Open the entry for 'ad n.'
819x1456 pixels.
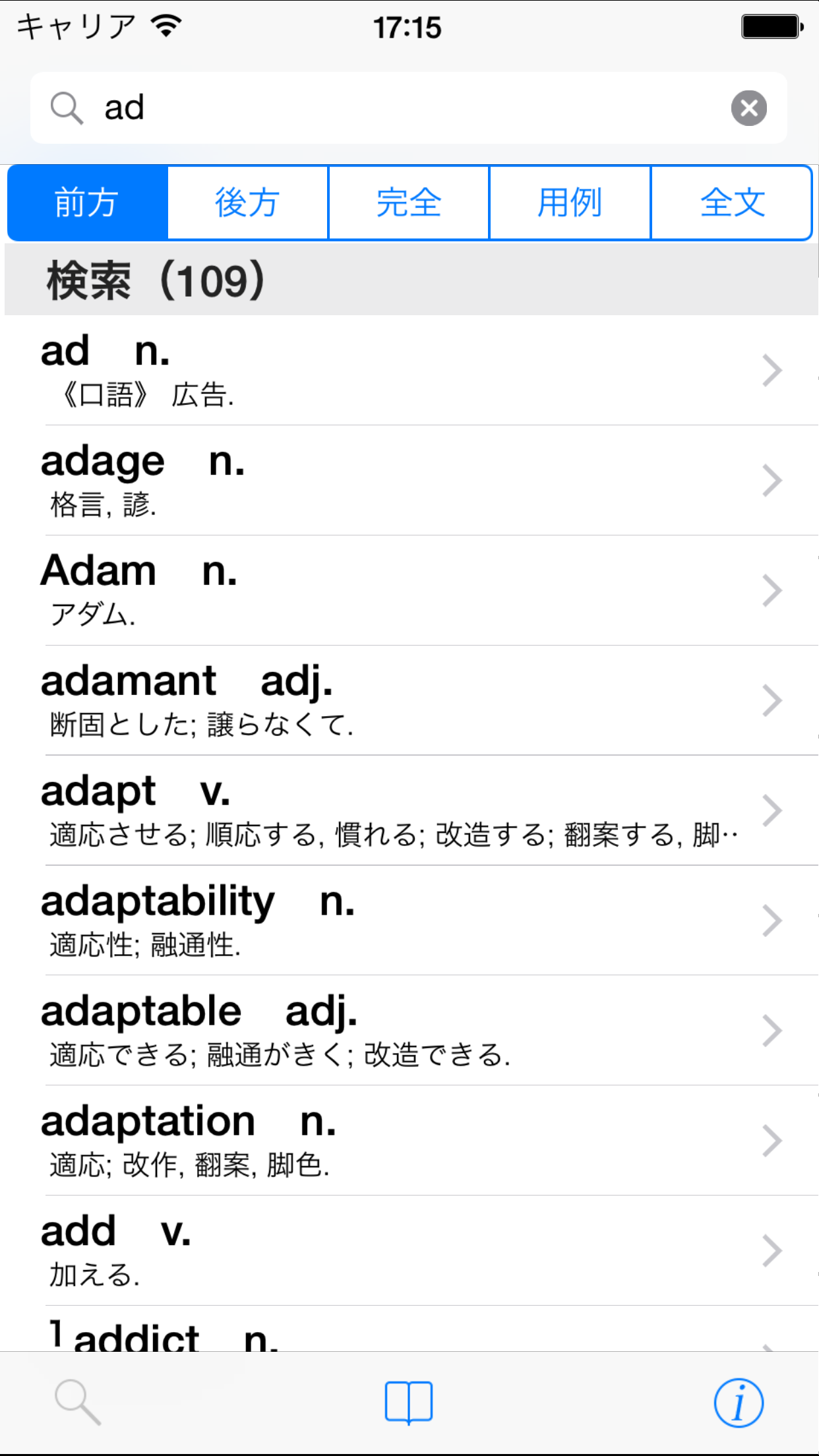coord(396,371)
